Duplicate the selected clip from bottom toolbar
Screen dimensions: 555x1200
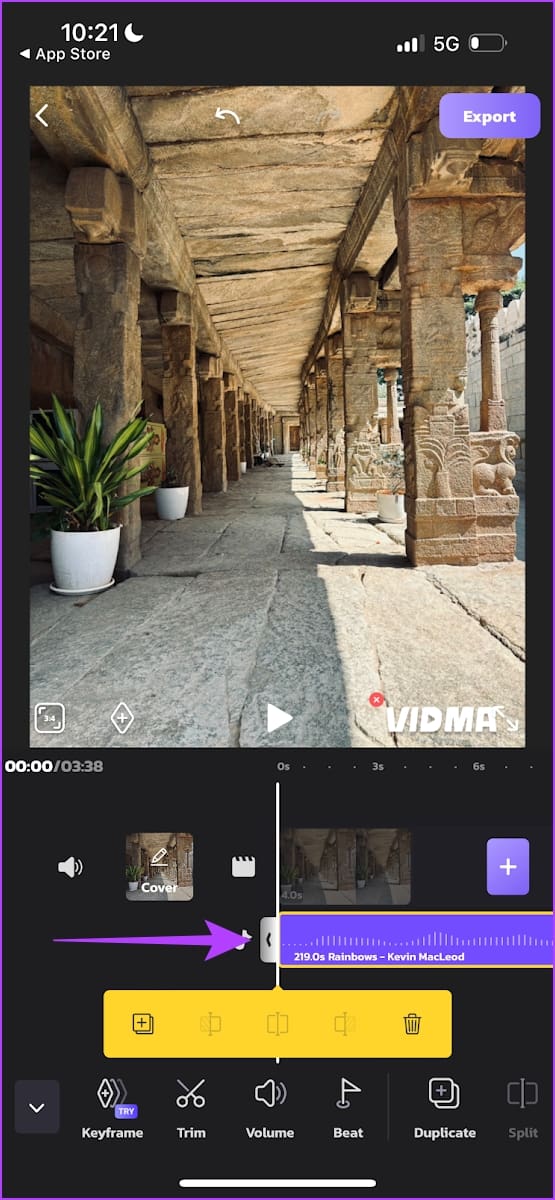click(x=445, y=1108)
